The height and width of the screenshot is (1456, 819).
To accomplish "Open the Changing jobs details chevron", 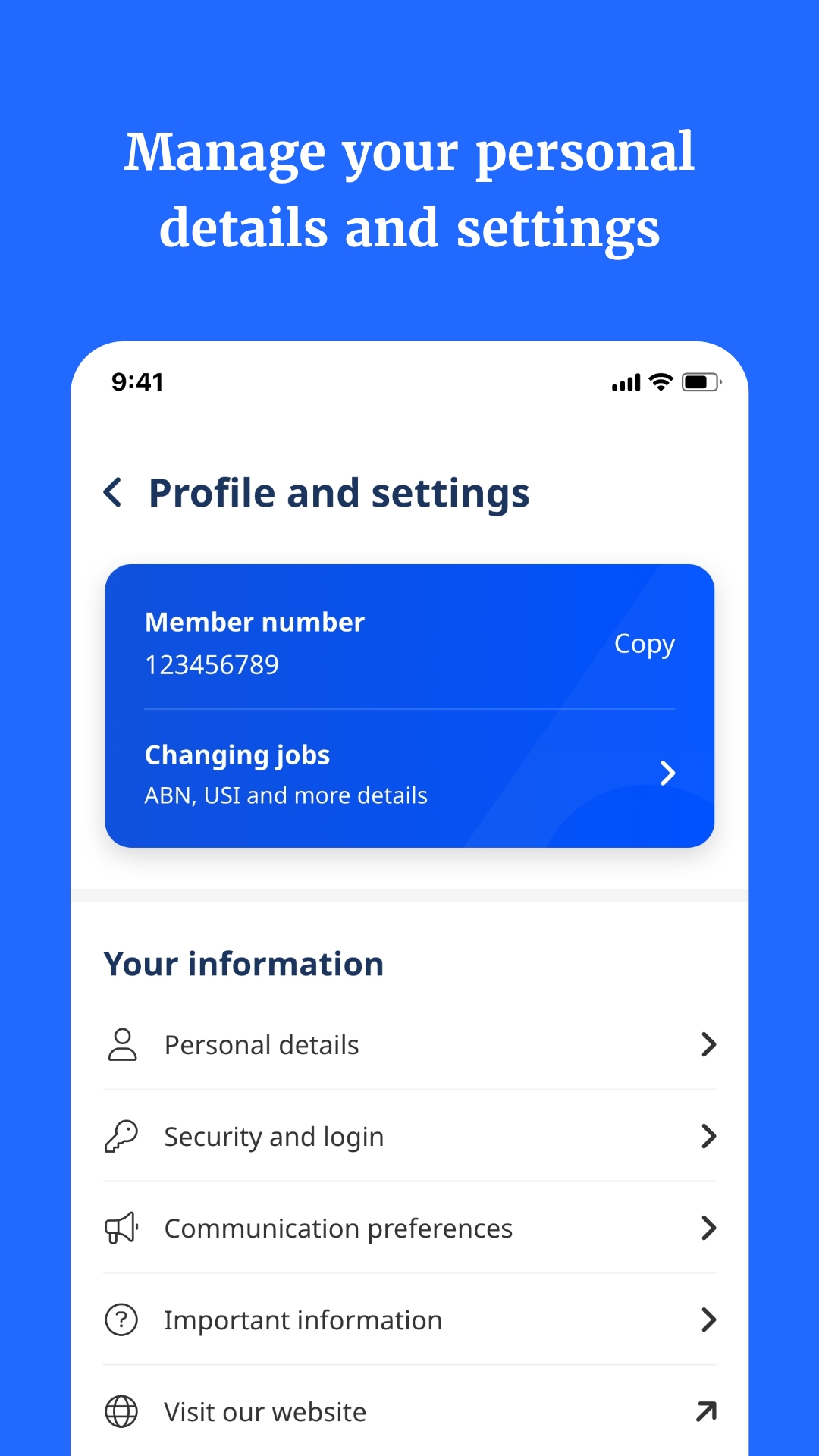I will point(668,773).
